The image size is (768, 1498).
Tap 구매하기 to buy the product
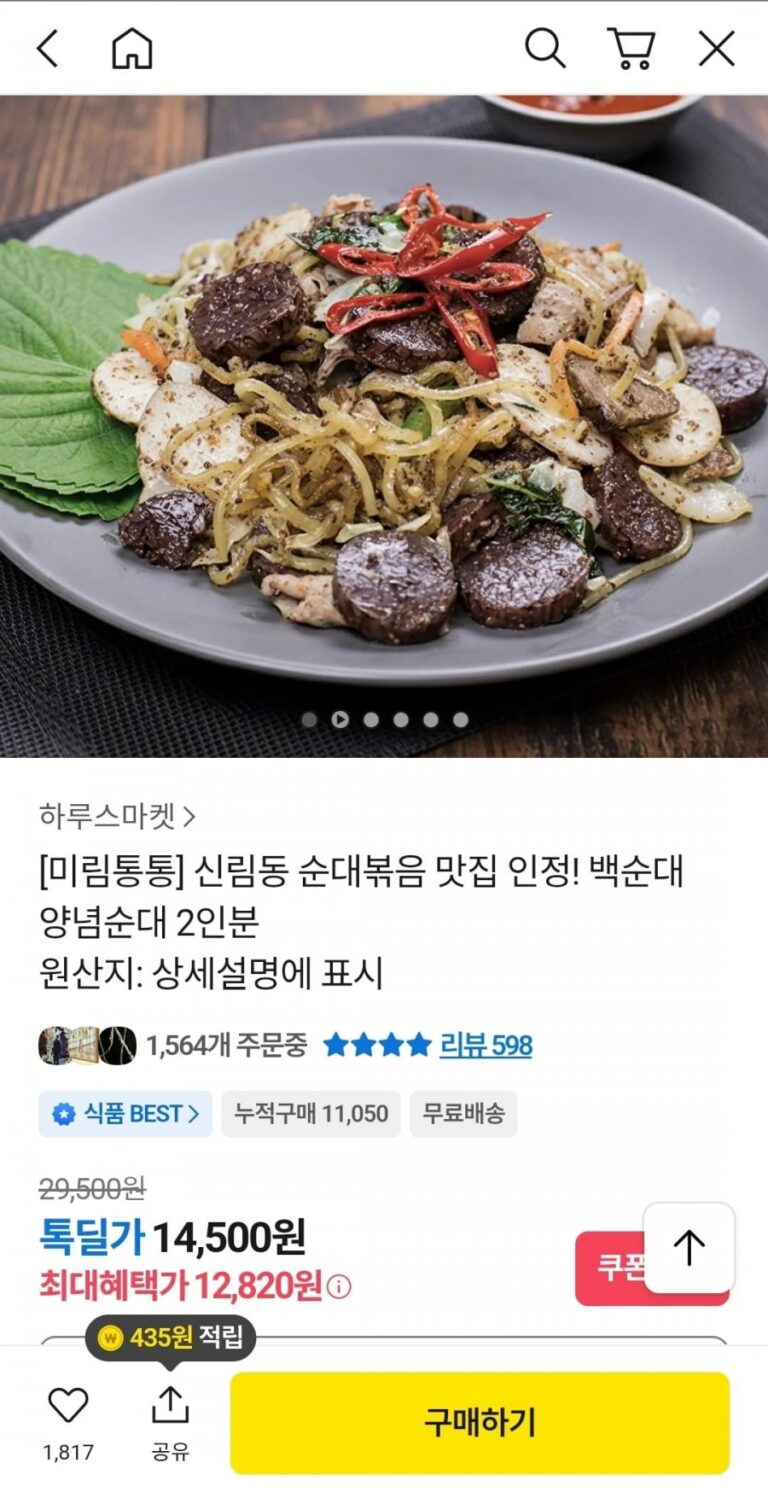[x=480, y=1422]
